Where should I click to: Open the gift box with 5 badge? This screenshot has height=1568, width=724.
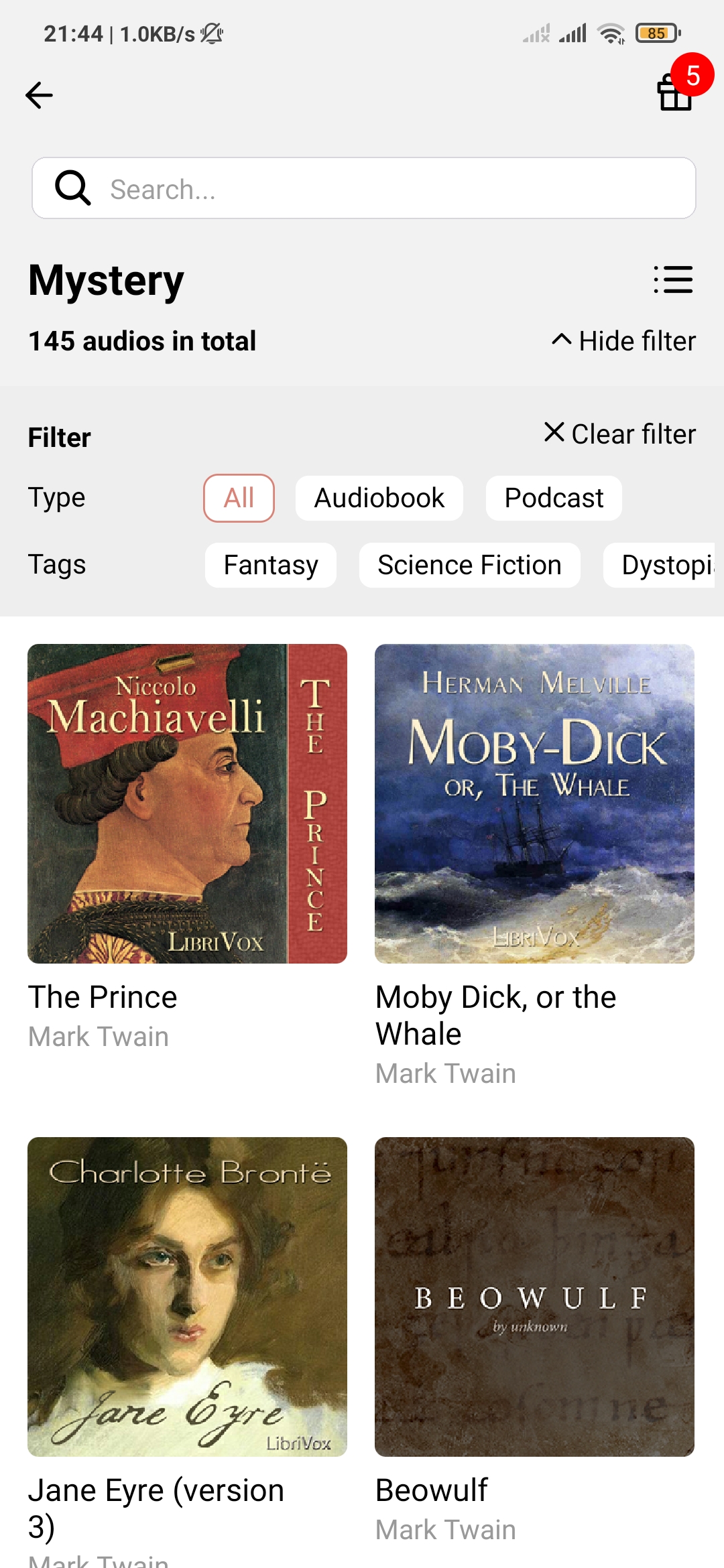pyautogui.click(x=676, y=92)
